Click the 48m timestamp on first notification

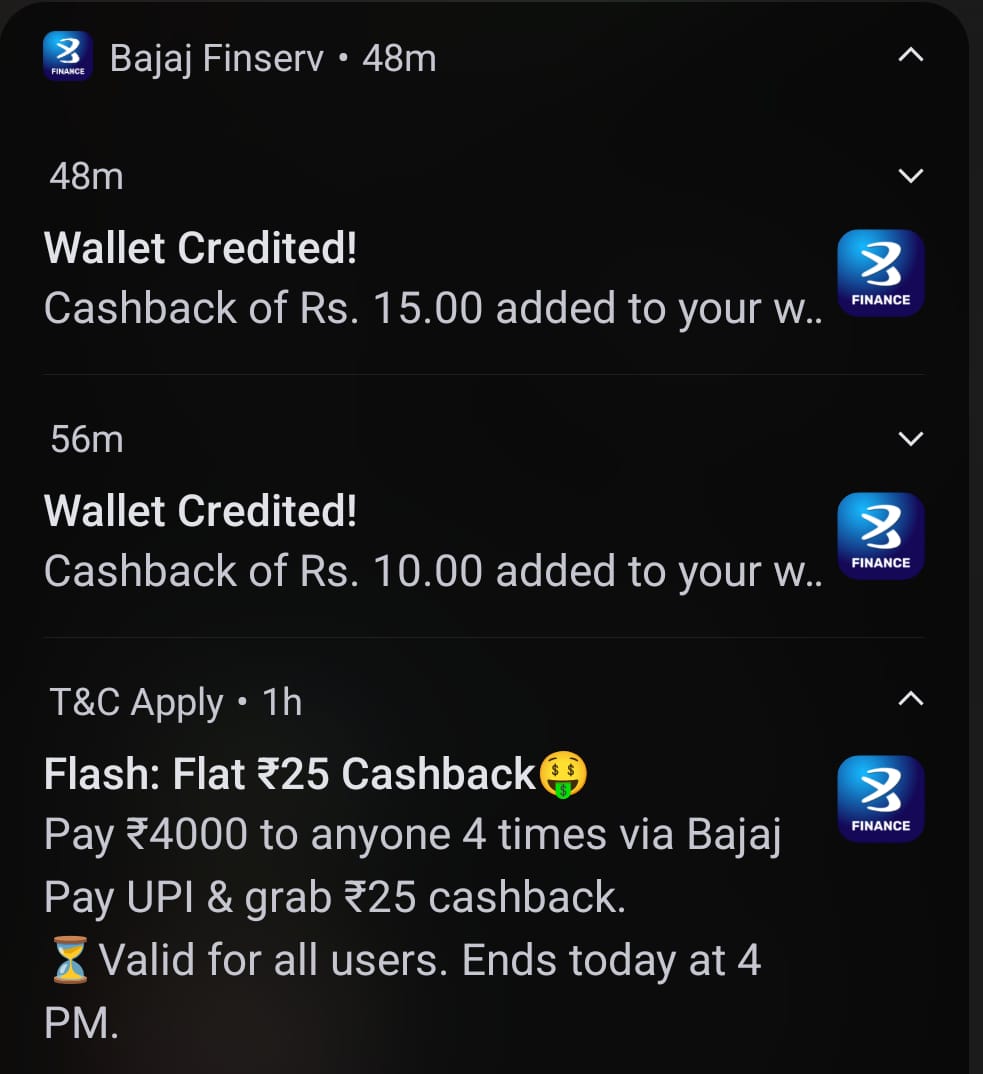(x=86, y=175)
